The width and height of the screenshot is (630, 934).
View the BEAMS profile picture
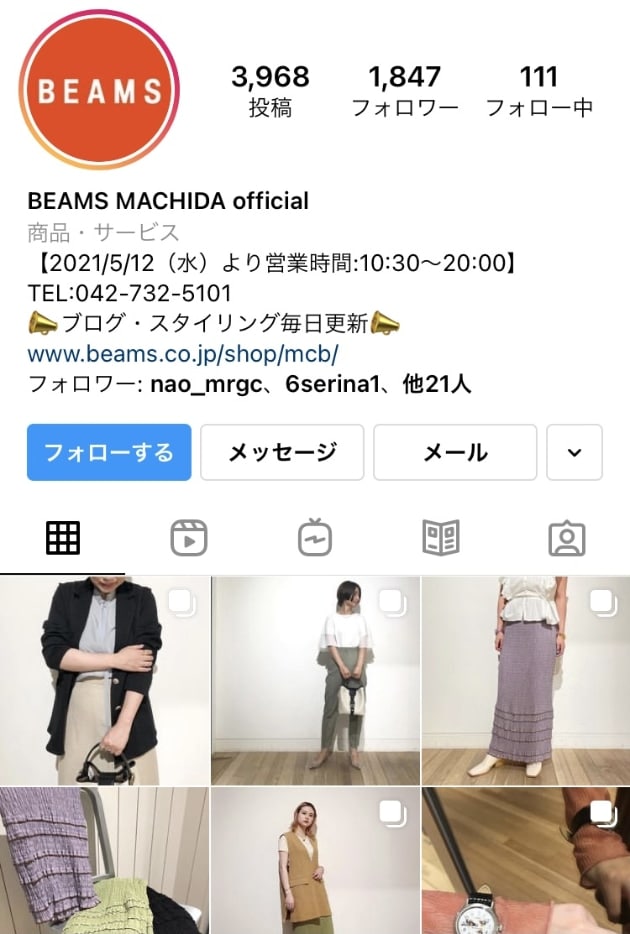[x=99, y=91]
